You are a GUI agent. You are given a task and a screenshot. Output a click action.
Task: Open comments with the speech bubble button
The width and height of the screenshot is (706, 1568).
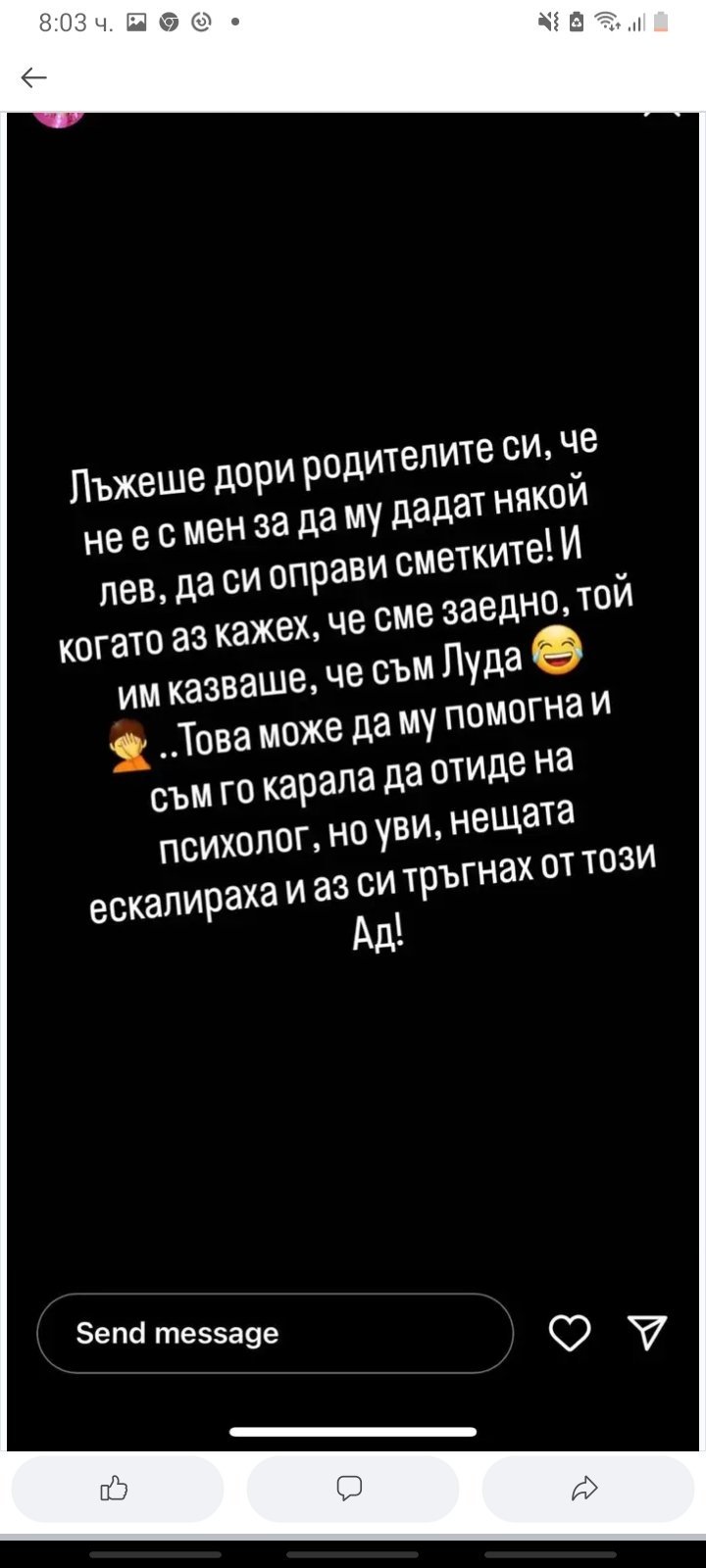[x=352, y=1489]
